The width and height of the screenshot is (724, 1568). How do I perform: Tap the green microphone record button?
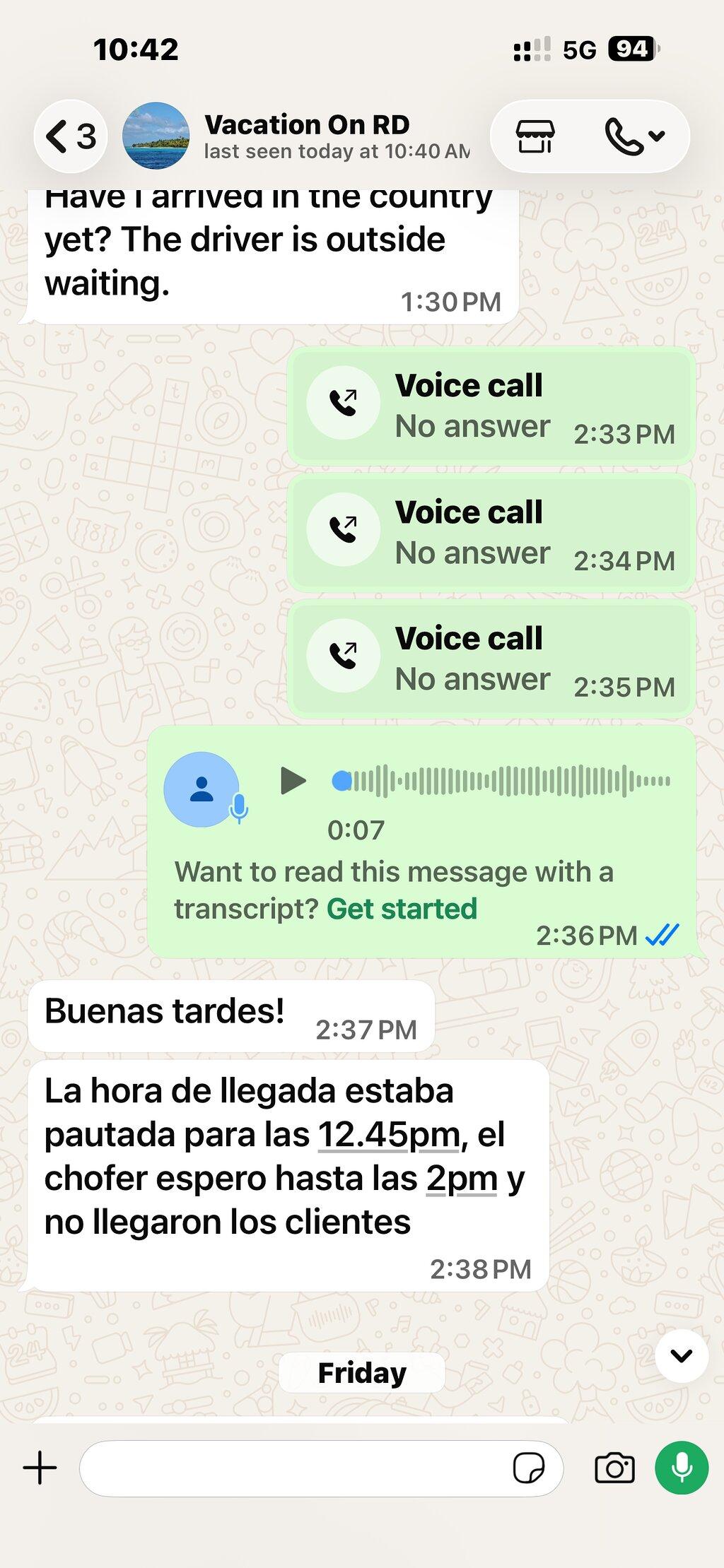click(x=682, y=1468)
